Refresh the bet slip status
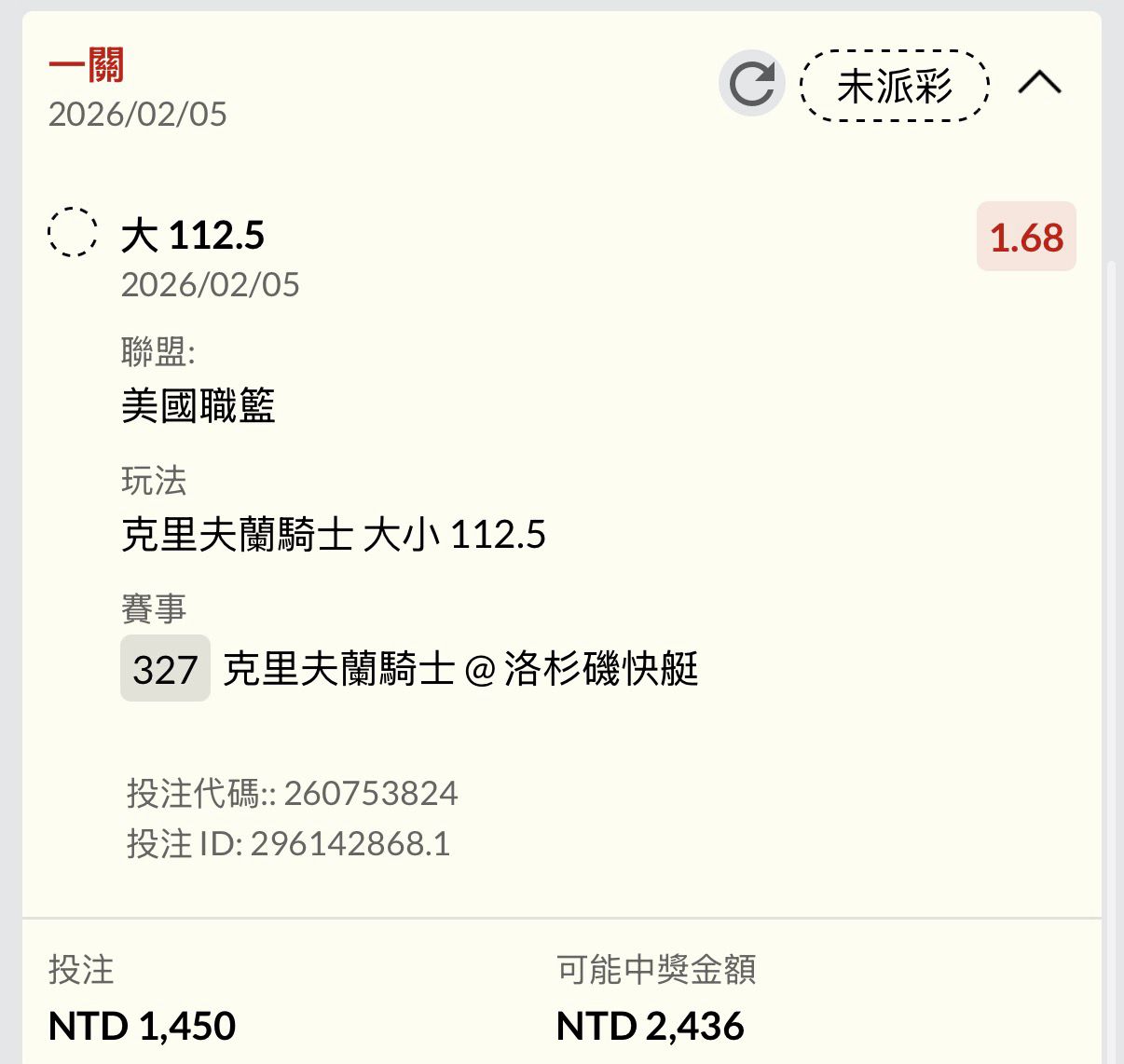1124x1064 pixels. (751, 84)
